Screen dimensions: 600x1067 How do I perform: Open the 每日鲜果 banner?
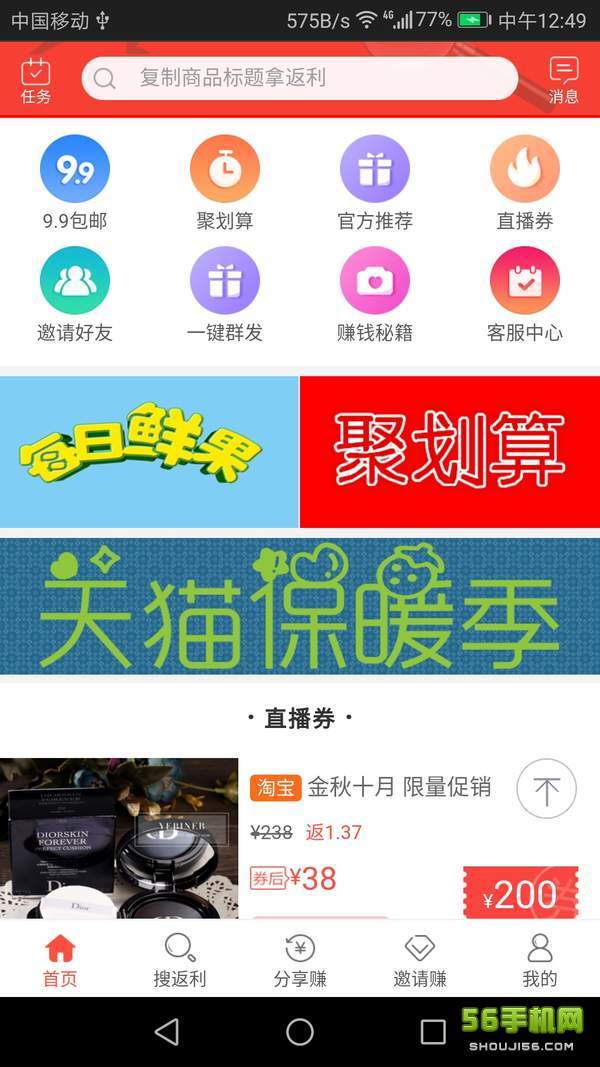(x=149, y=452)
